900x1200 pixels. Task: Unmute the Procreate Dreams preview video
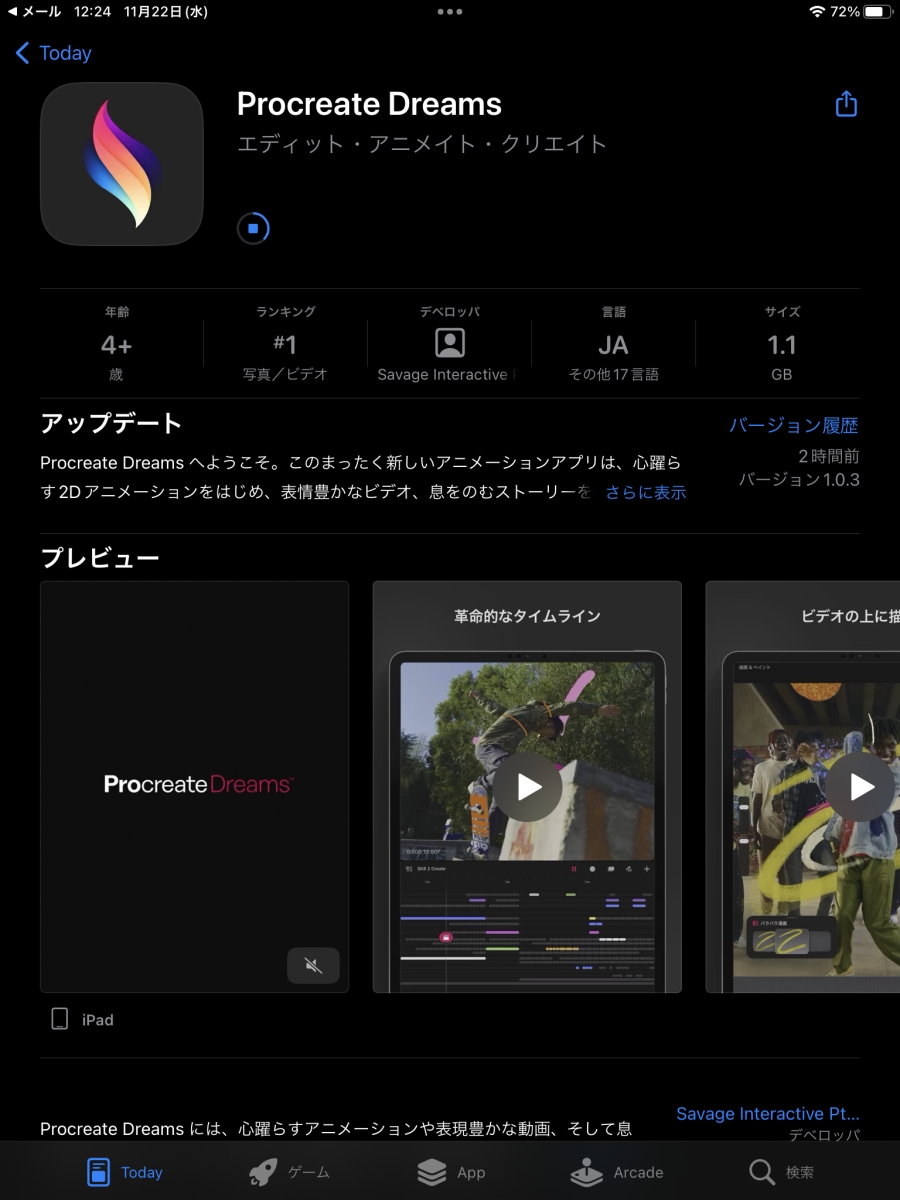click(313, 965)
